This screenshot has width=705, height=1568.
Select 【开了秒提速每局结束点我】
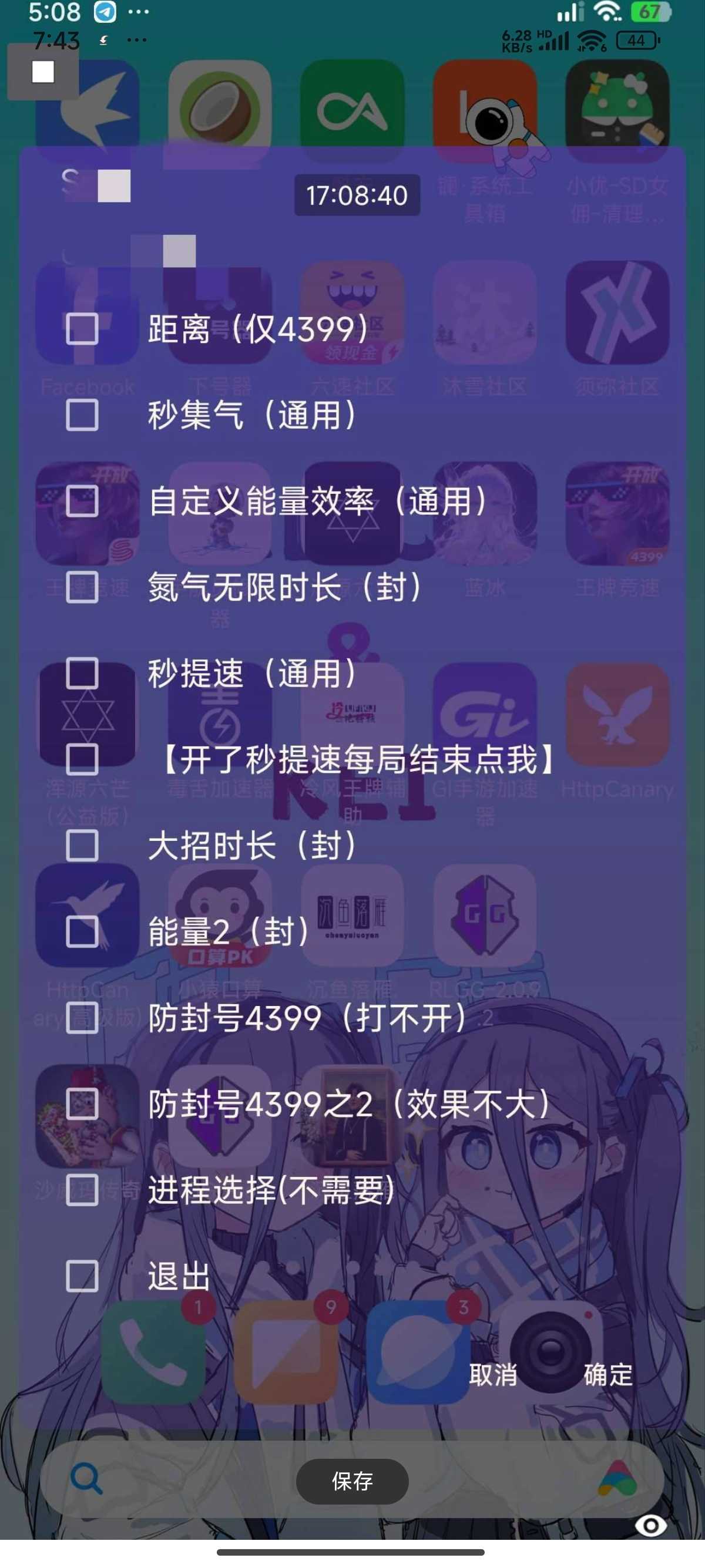(x=82, y=760)
